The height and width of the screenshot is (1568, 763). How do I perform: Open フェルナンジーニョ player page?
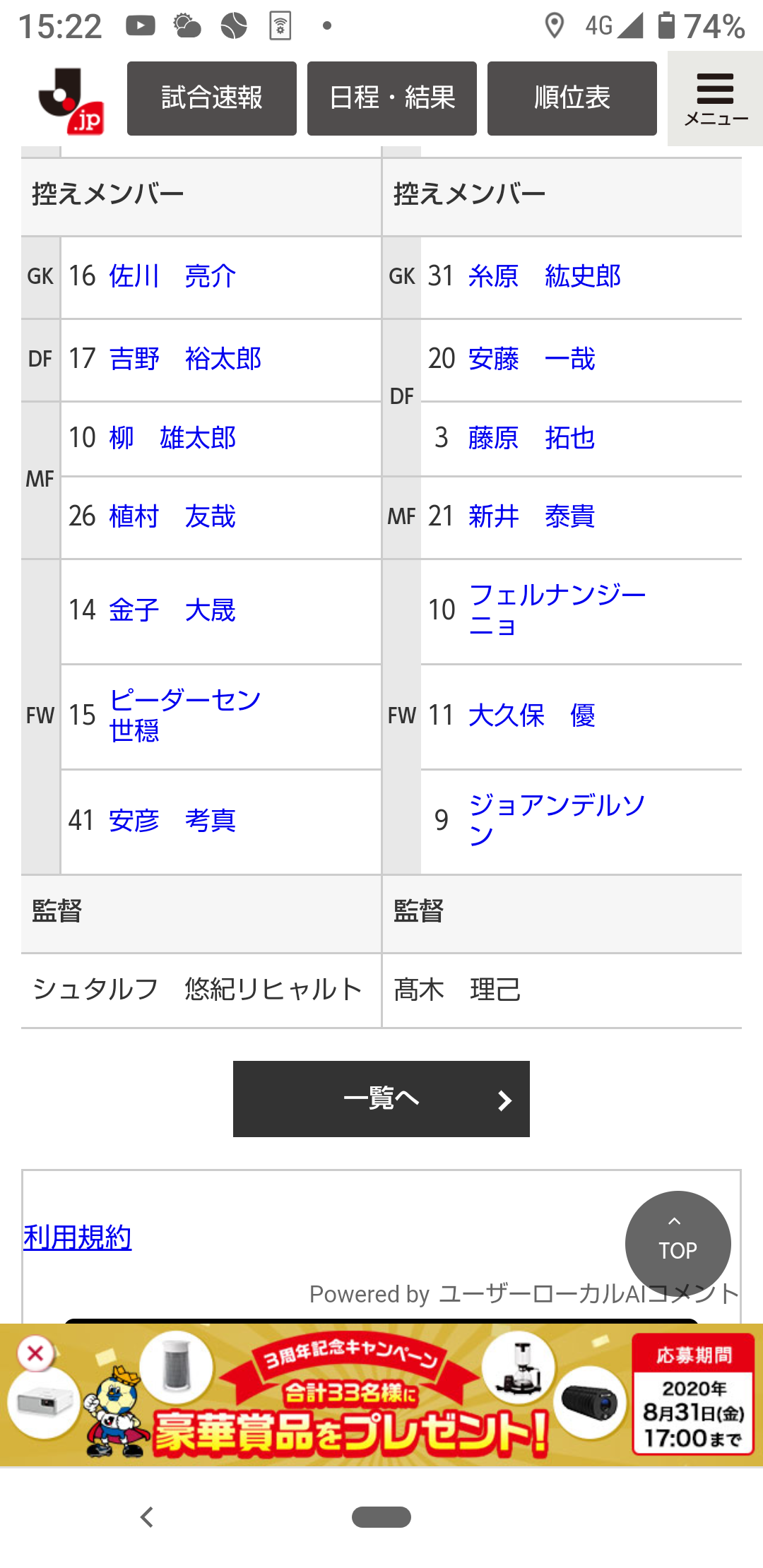[x=557, y=610]
